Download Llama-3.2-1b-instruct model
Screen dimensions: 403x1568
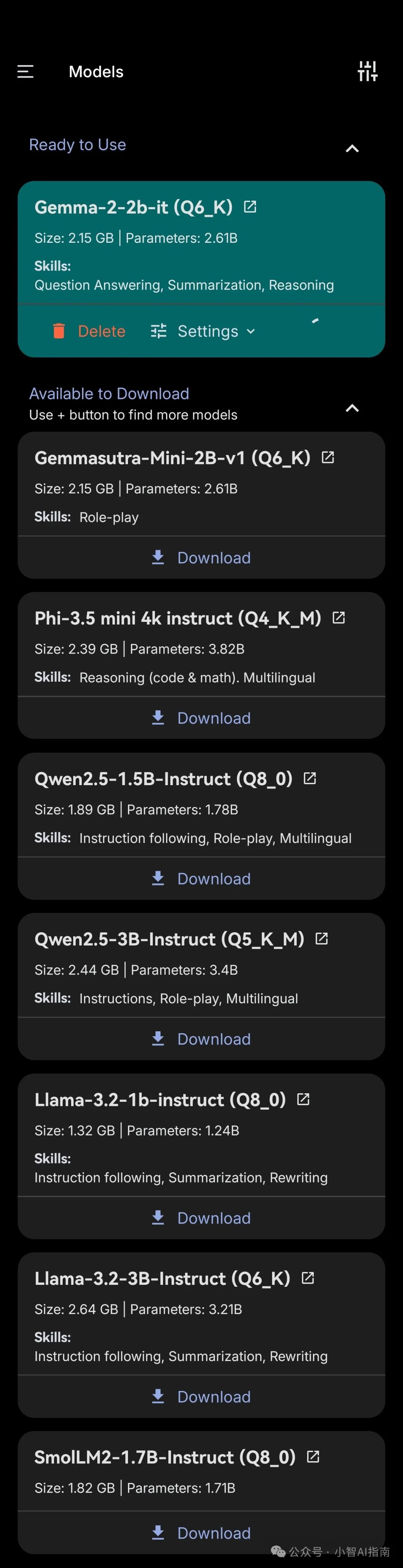pos(201,1218)
